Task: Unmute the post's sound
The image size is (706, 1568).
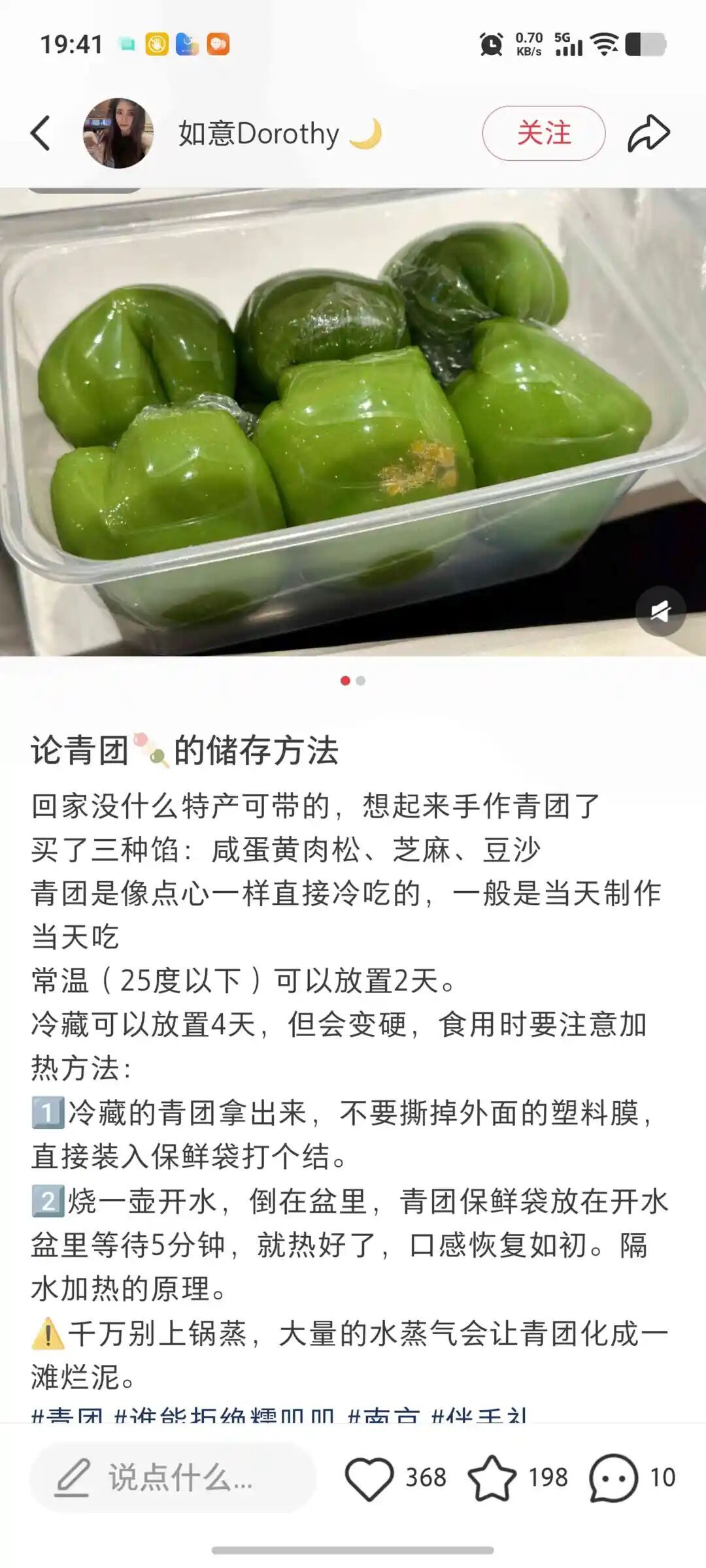Action: 660,612
